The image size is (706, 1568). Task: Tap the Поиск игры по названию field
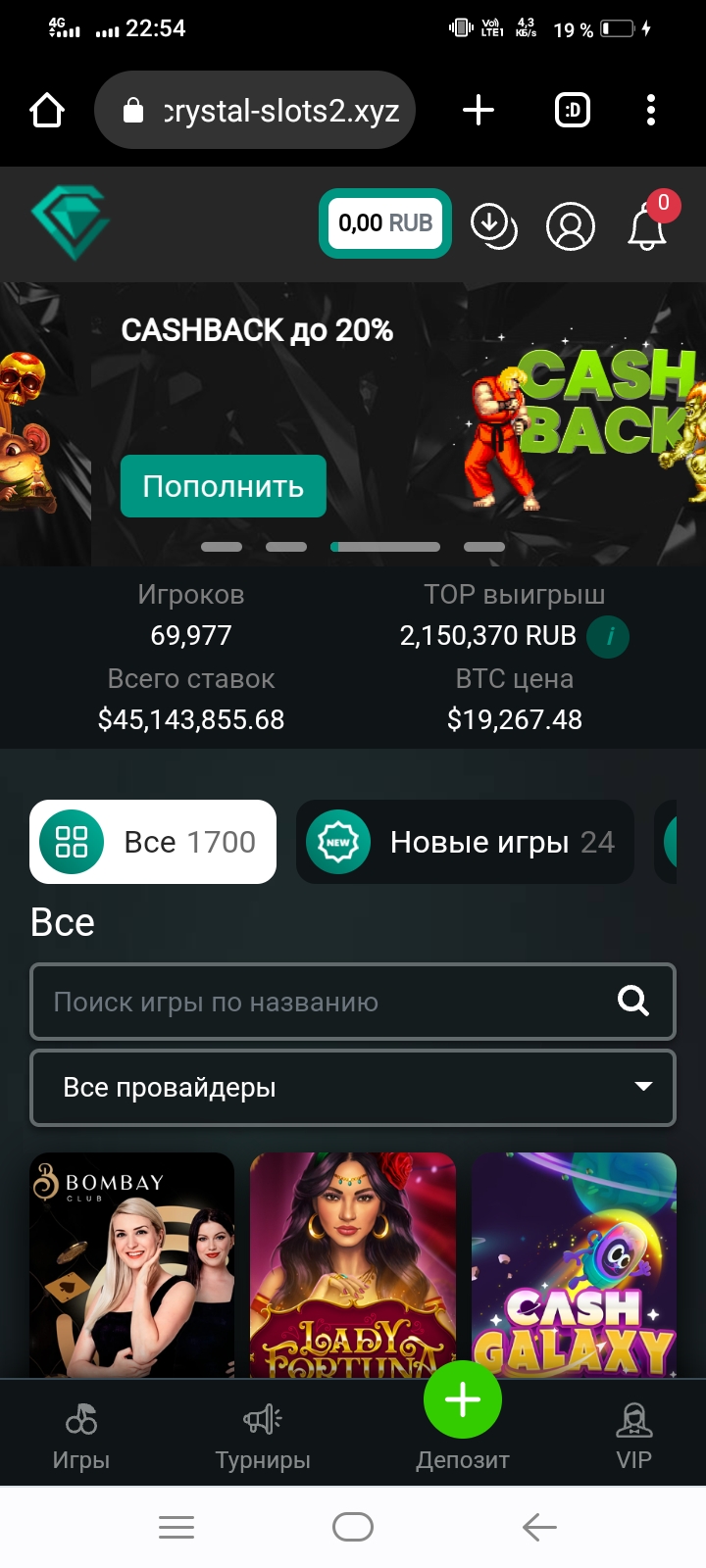(x=324, y=1002)
